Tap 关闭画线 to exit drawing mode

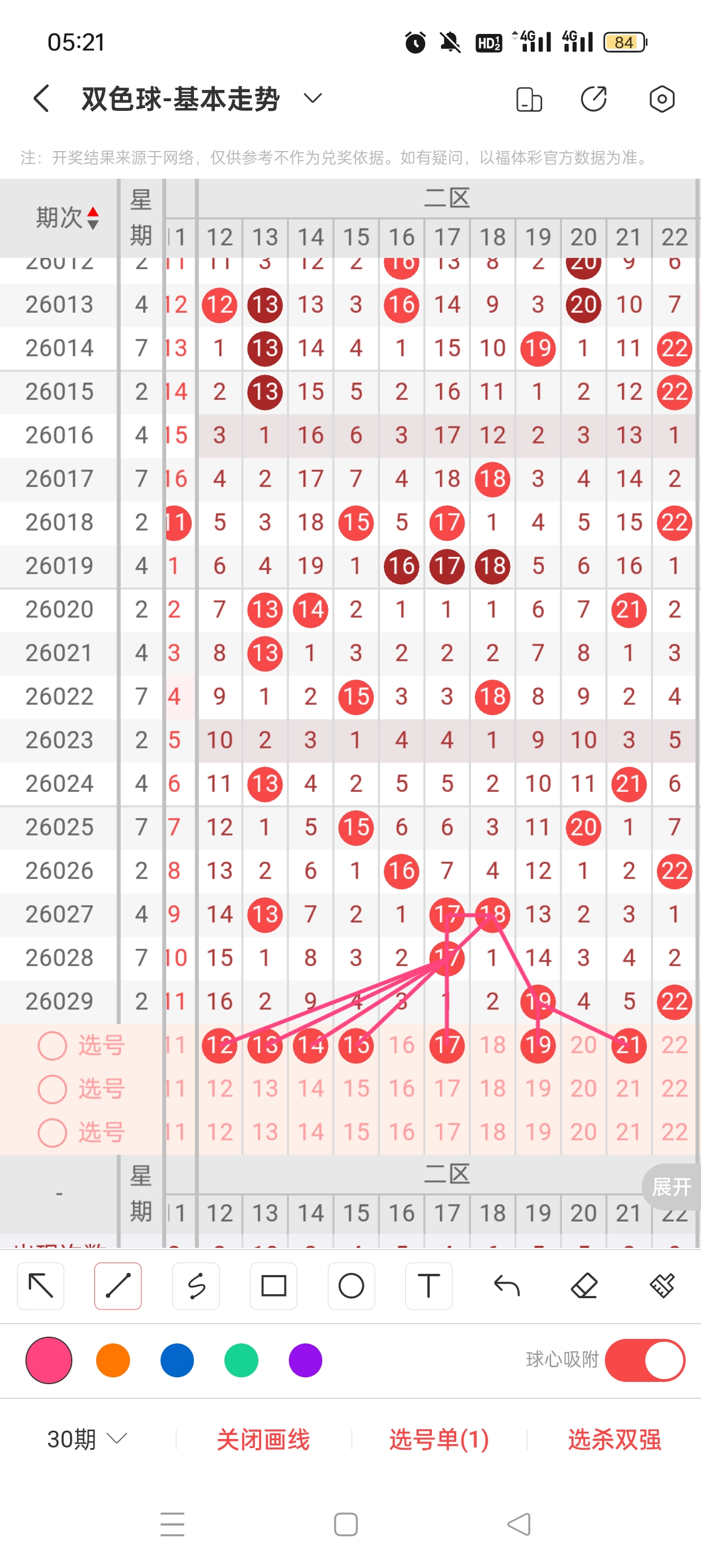[x=263, y=1440]
